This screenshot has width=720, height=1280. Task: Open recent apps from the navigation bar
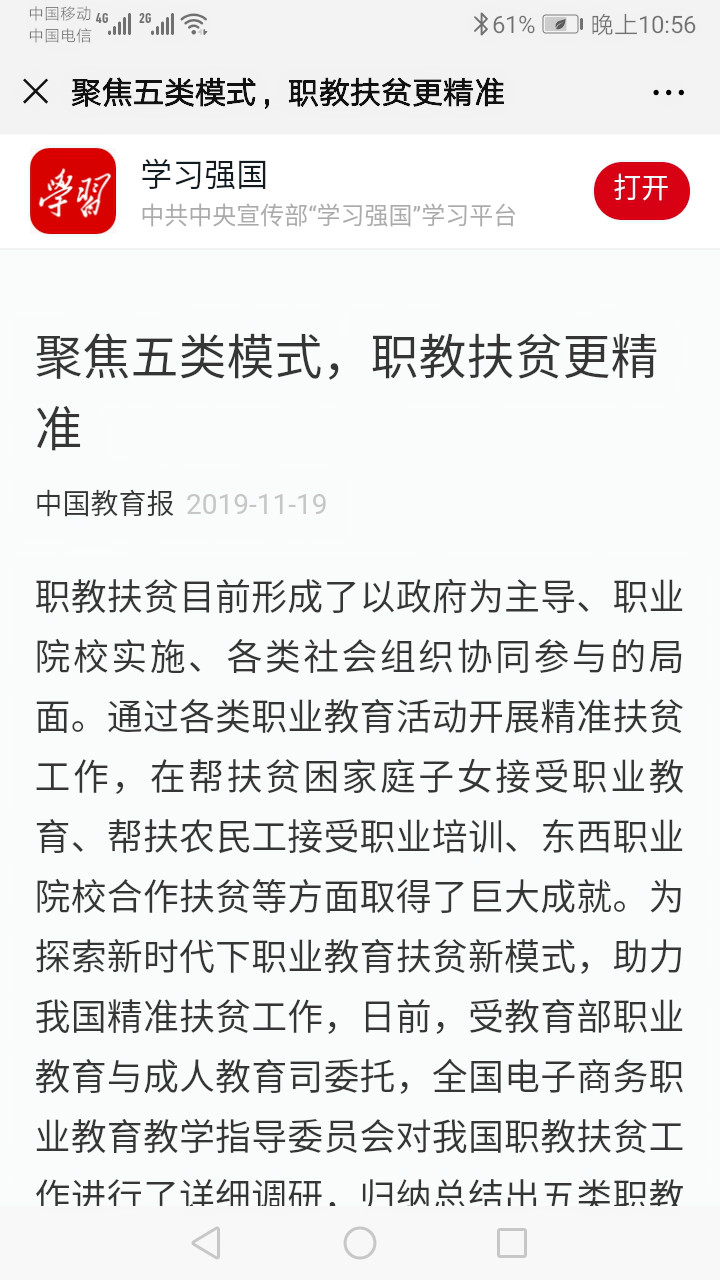(x=512, y=1242)
